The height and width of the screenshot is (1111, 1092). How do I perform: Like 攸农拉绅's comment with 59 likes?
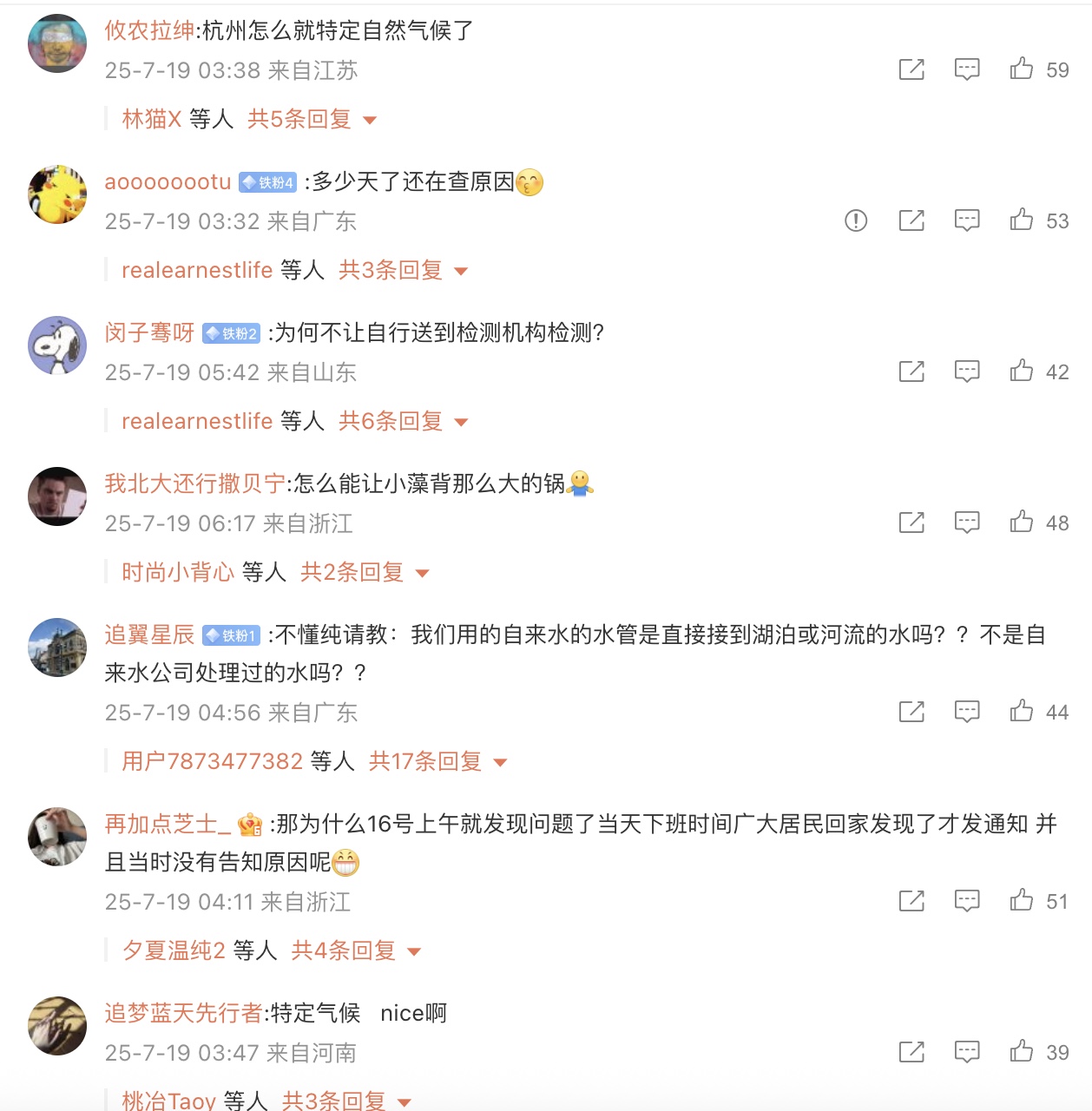point(1022,69)
